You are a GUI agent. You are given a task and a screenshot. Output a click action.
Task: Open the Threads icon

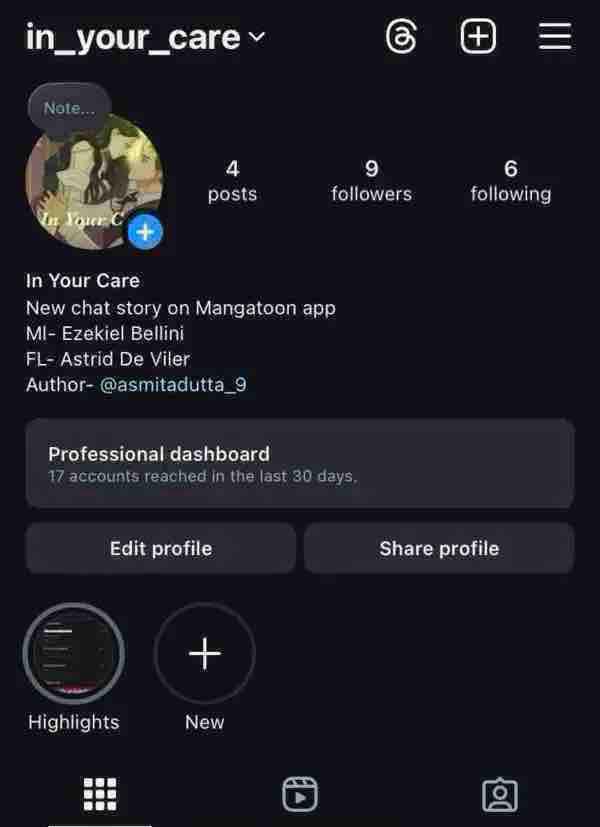coord(401,38)
